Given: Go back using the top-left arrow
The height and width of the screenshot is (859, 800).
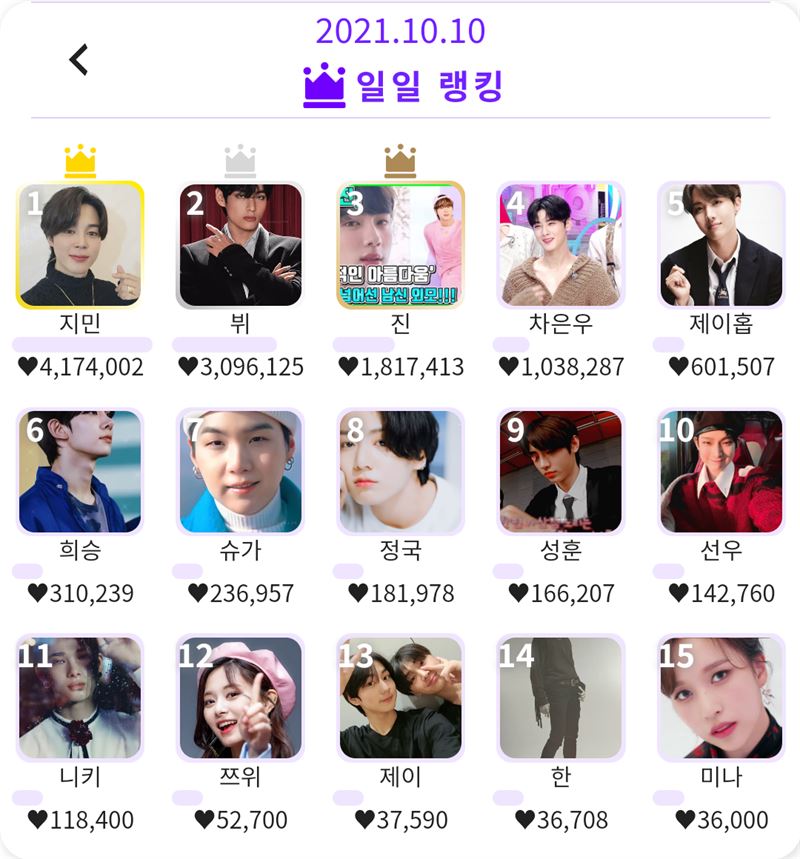Looking at the screenshot, I should click(x=79, y=60).
